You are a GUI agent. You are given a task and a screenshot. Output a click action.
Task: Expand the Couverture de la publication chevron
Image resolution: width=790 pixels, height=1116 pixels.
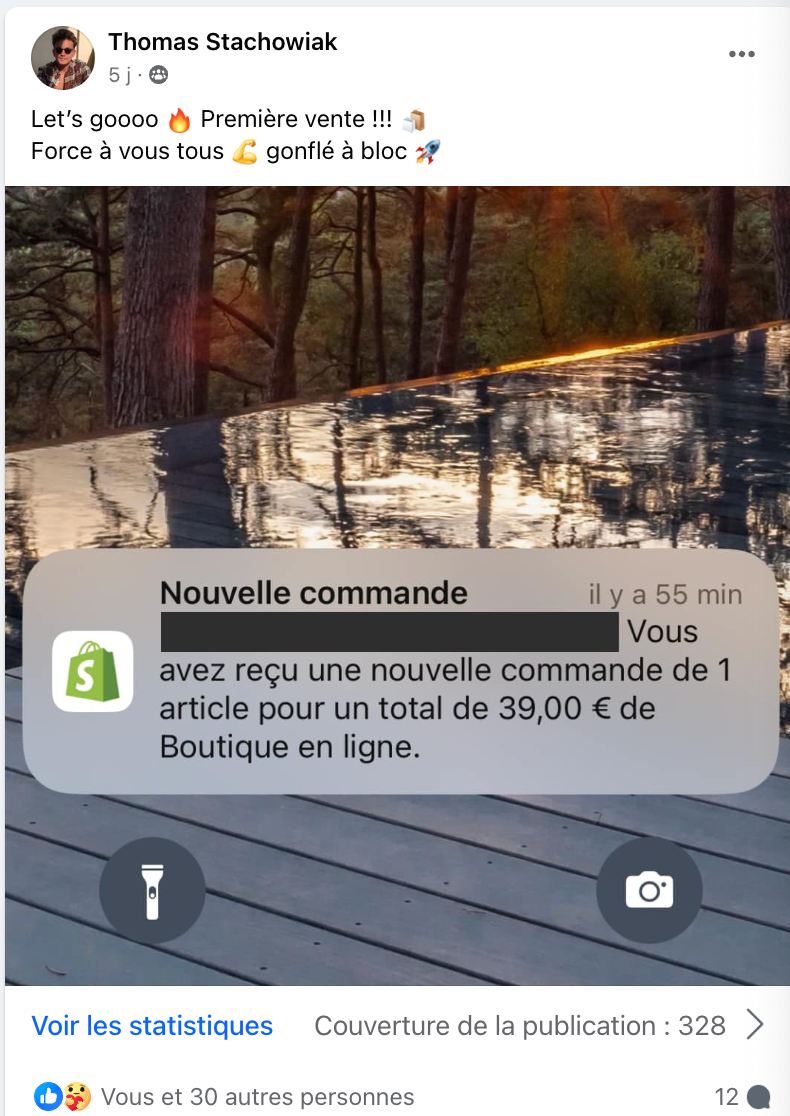(x=756, y=1025)
